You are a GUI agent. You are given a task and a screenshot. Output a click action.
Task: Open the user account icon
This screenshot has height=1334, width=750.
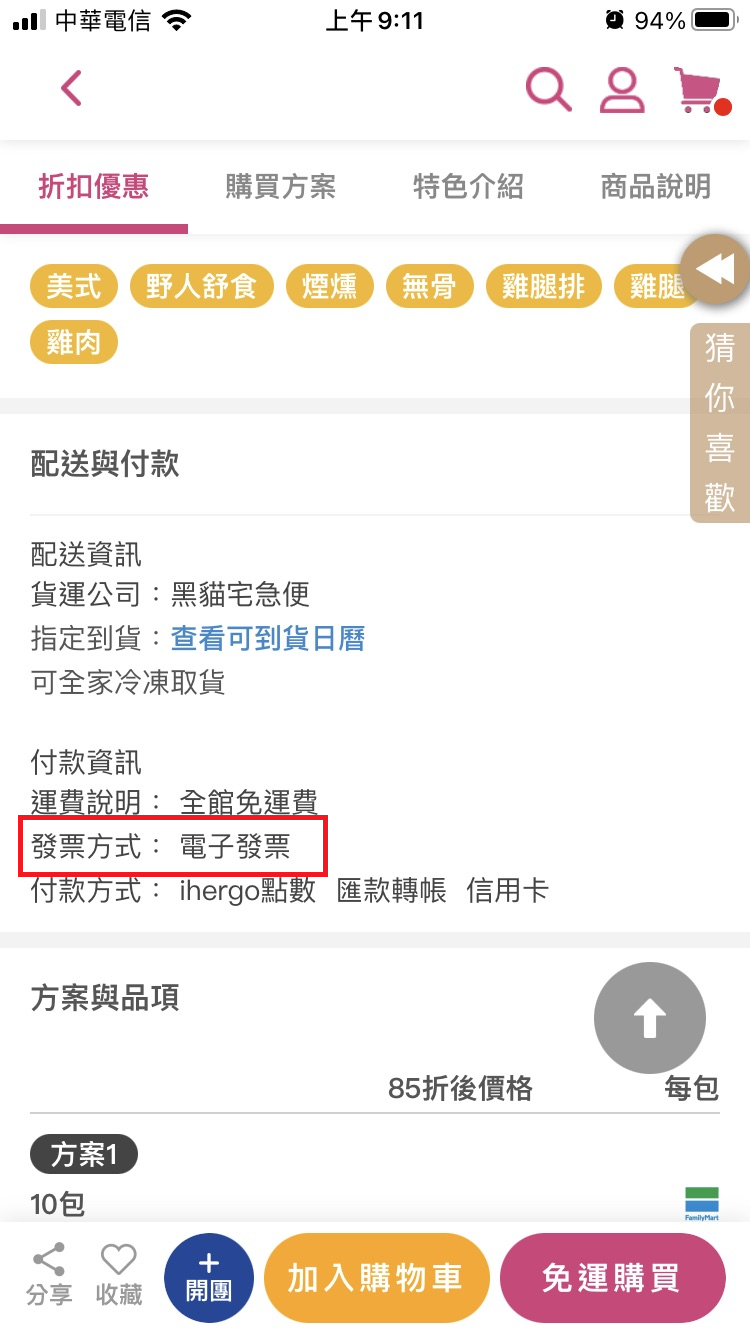pyautogui.click(x=622, y=89)
